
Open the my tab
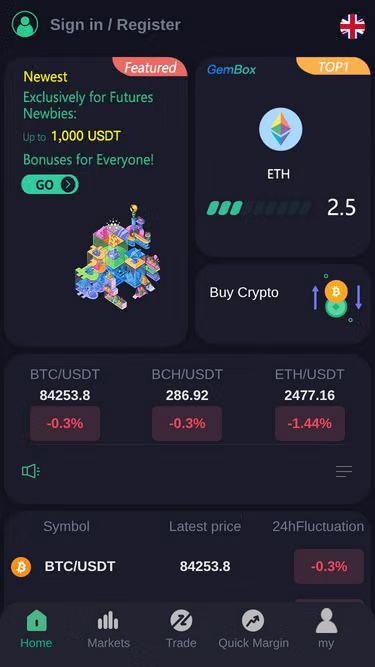tap(326, 629)
